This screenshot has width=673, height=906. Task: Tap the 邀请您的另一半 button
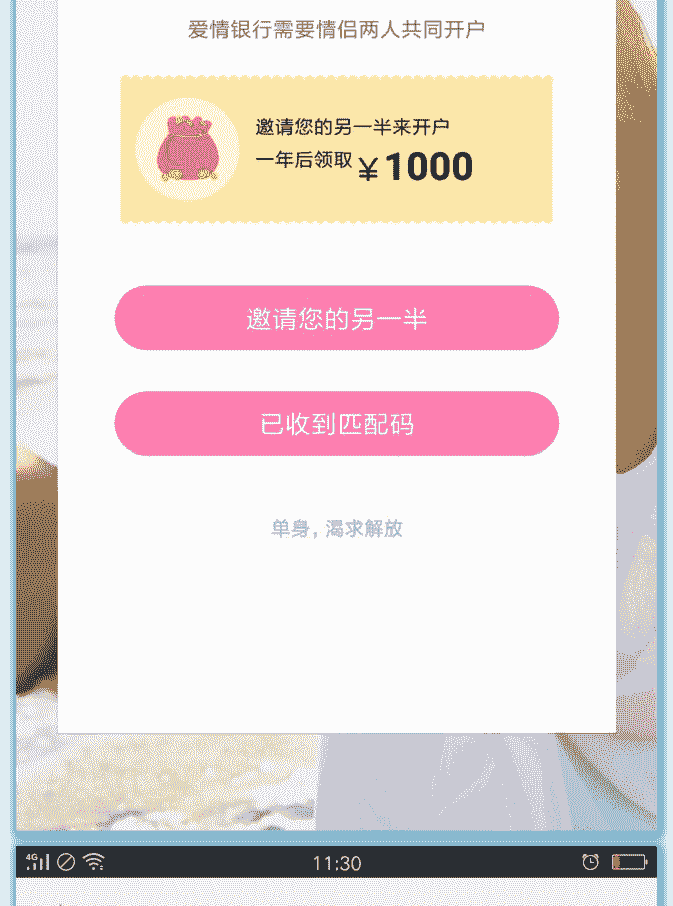(336, 318)
